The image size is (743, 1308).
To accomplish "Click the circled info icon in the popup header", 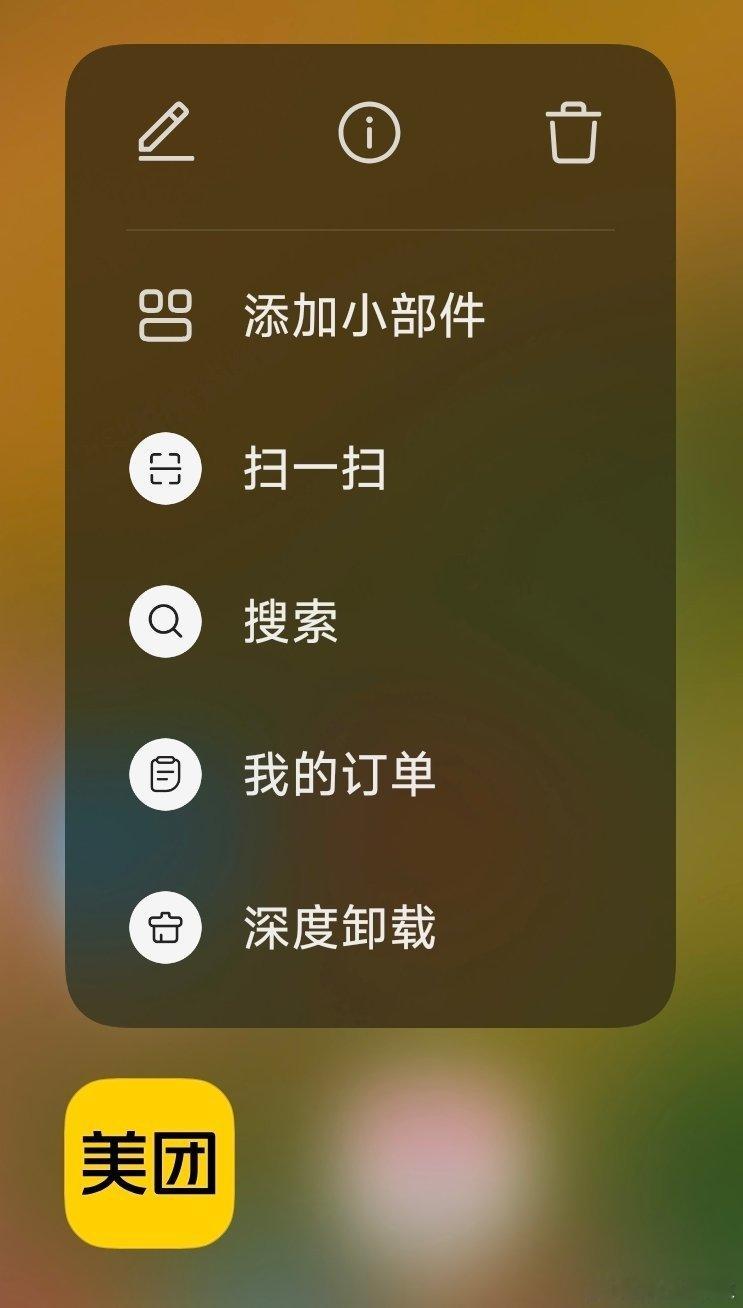I will tap(371, 134).
